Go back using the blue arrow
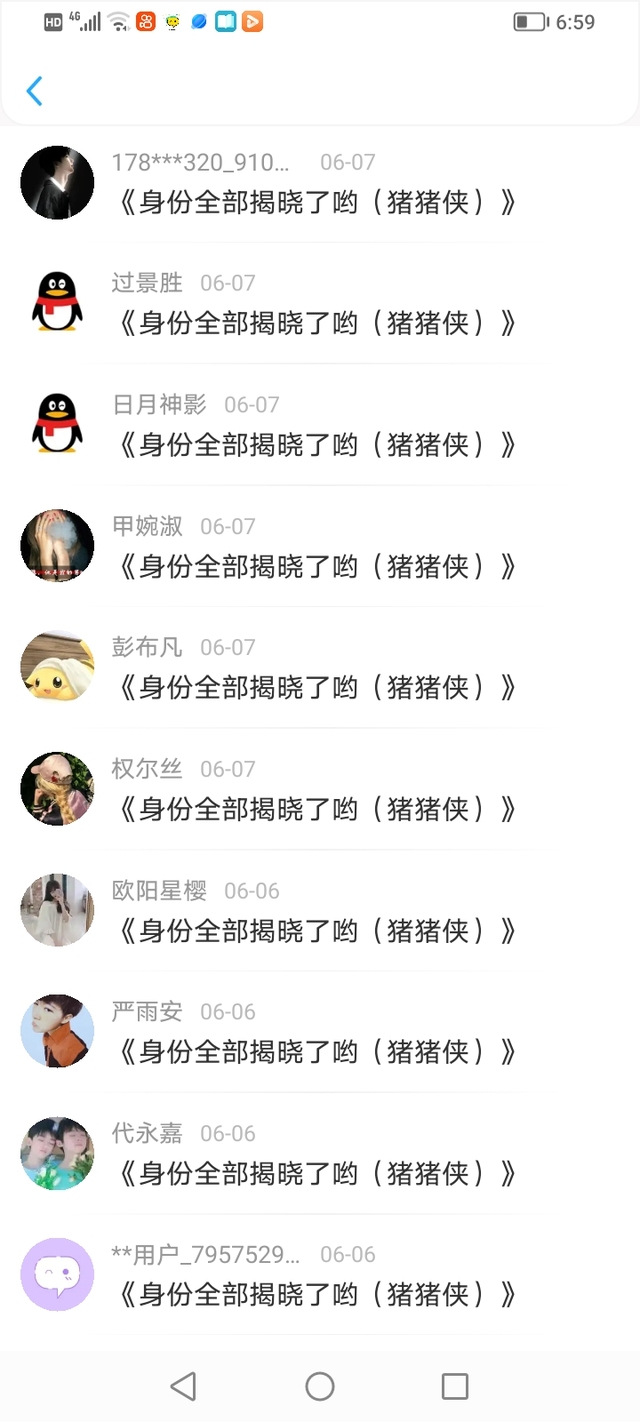Viewport: 640px width, 1422px height. point(34,91)
